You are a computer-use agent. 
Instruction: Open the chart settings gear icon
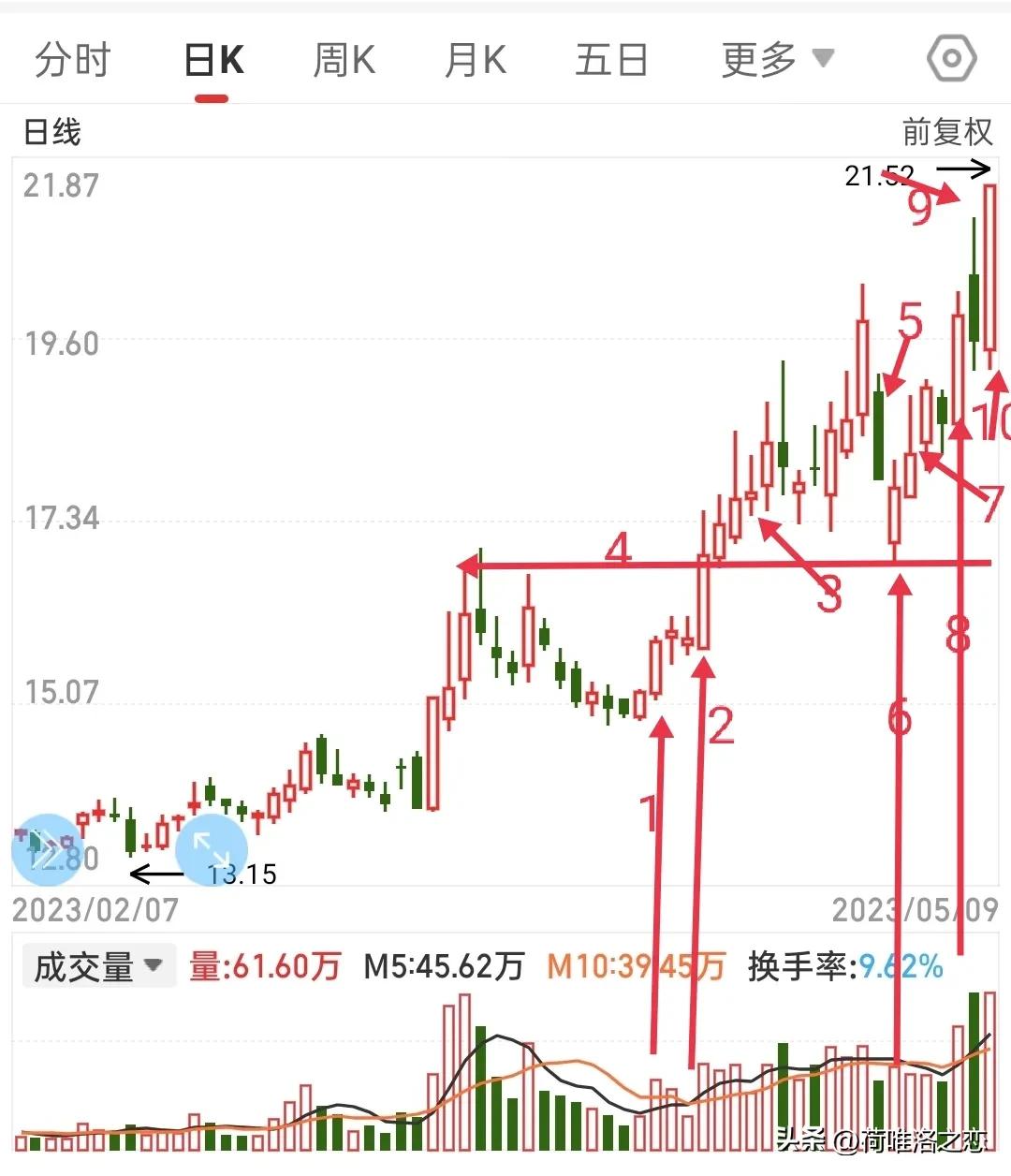[950, 58]
